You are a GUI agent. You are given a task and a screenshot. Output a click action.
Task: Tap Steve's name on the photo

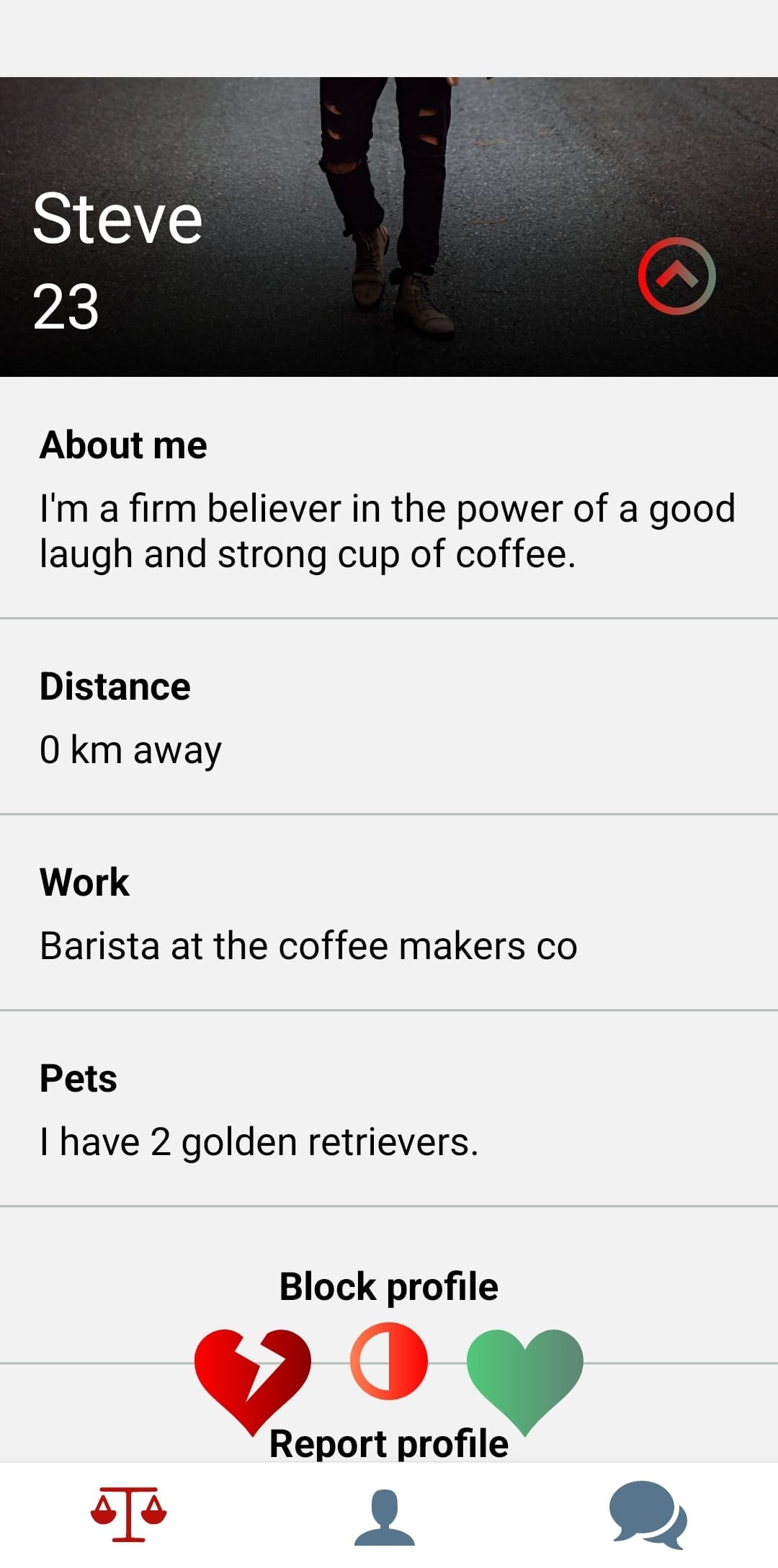[x=117, y=220]
